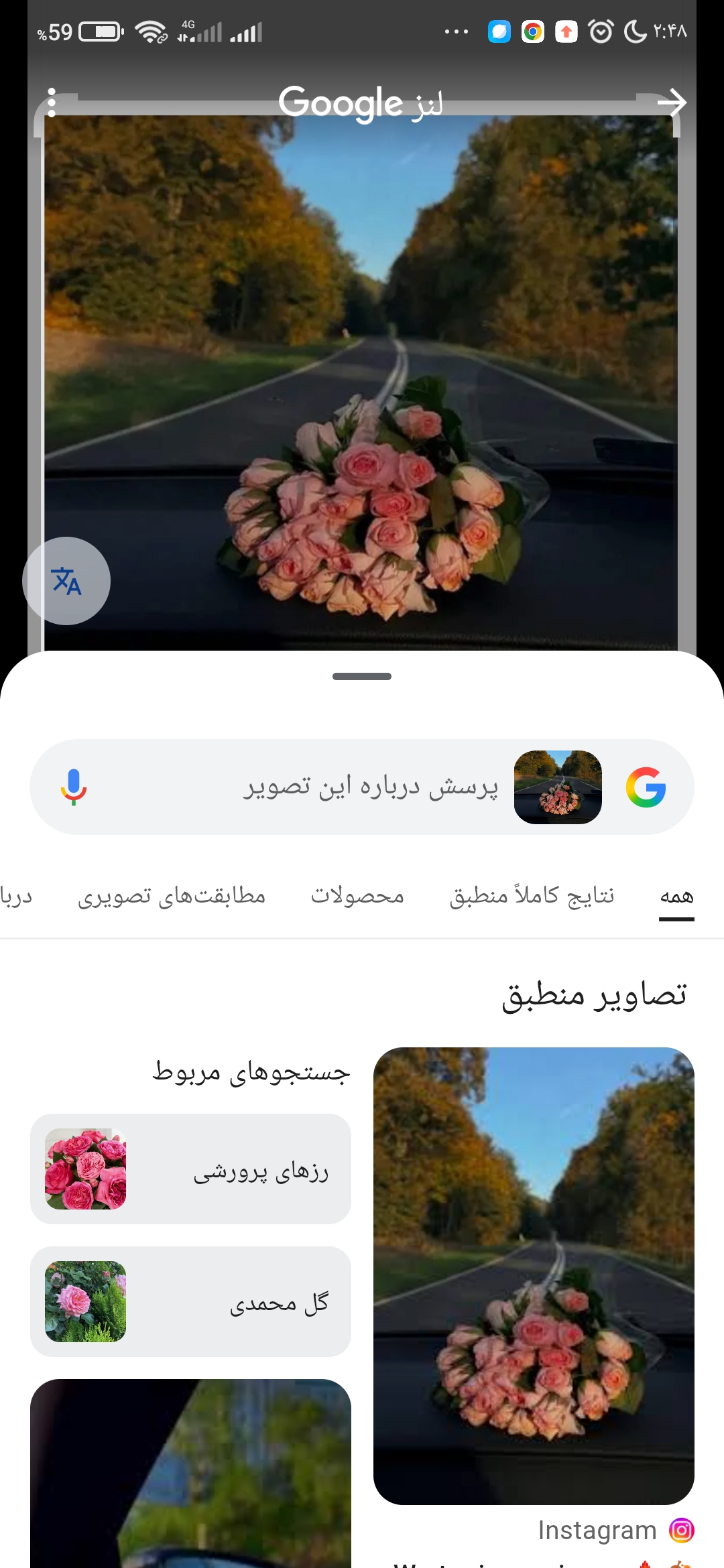Screen dimensions: 724x1568
Task: Tap the sheet handle to expand results
Action: (362, 676)
